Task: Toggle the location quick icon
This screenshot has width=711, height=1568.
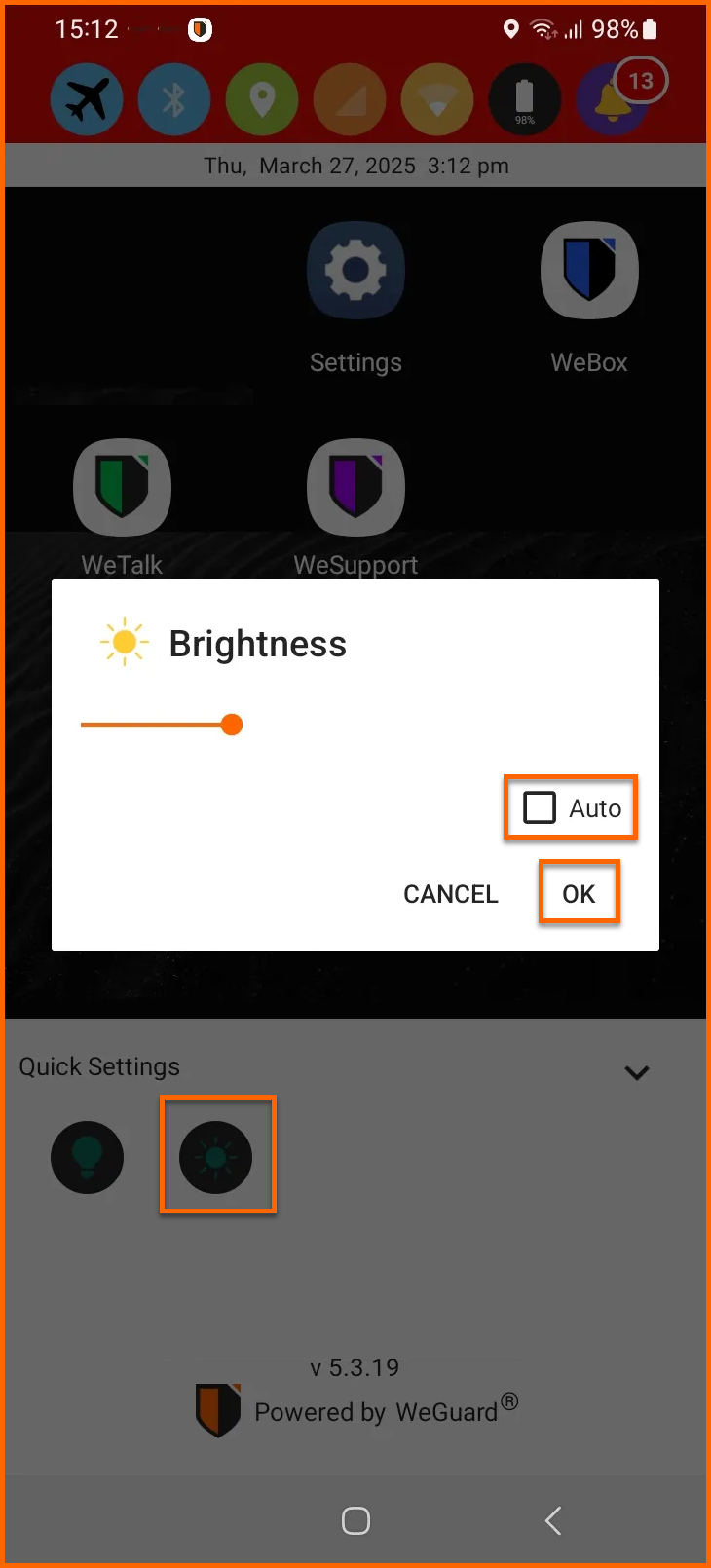Action: [x=262, y=99]
